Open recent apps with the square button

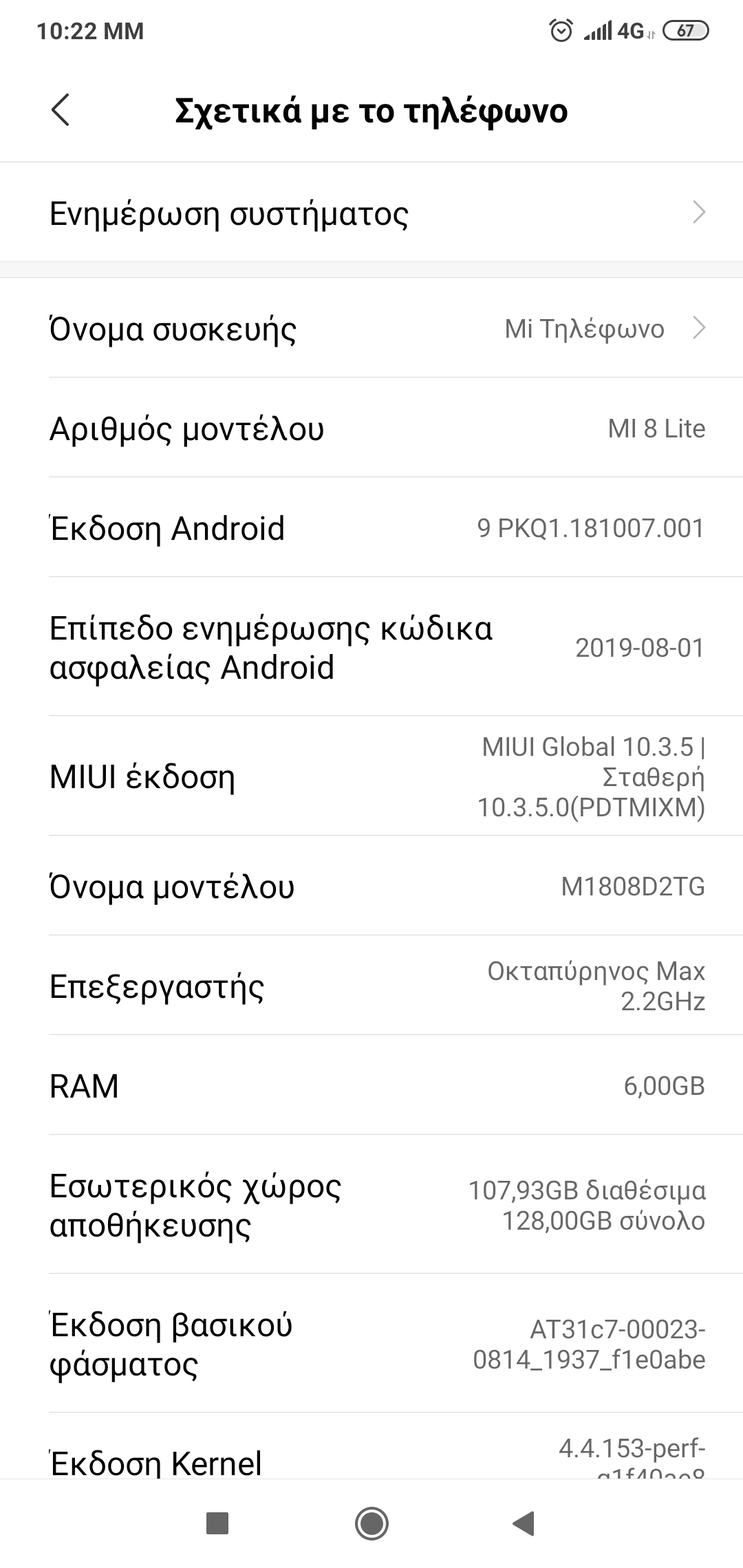(x=217, y=1523)
